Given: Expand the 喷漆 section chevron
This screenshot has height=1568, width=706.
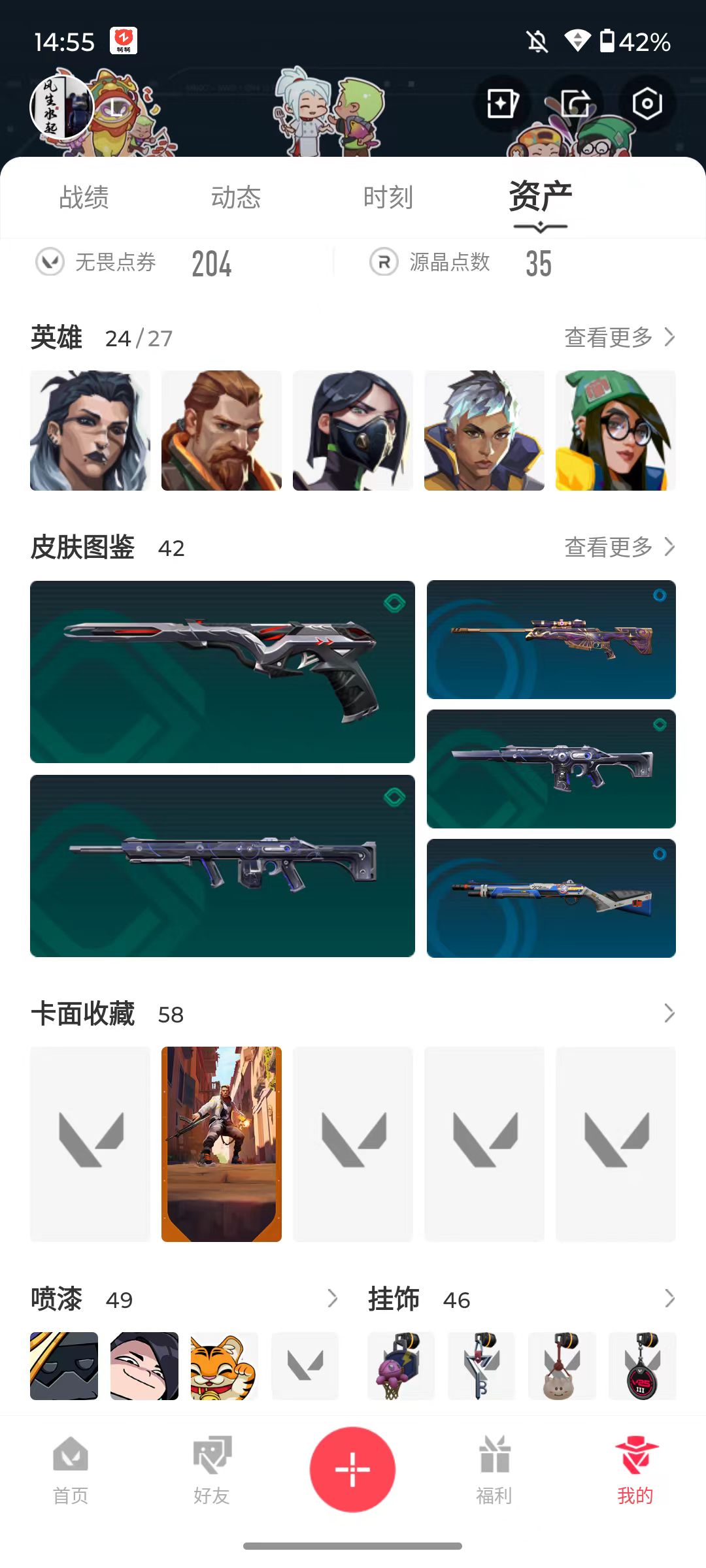Looking at the screenshot, I should (332, 1298).
